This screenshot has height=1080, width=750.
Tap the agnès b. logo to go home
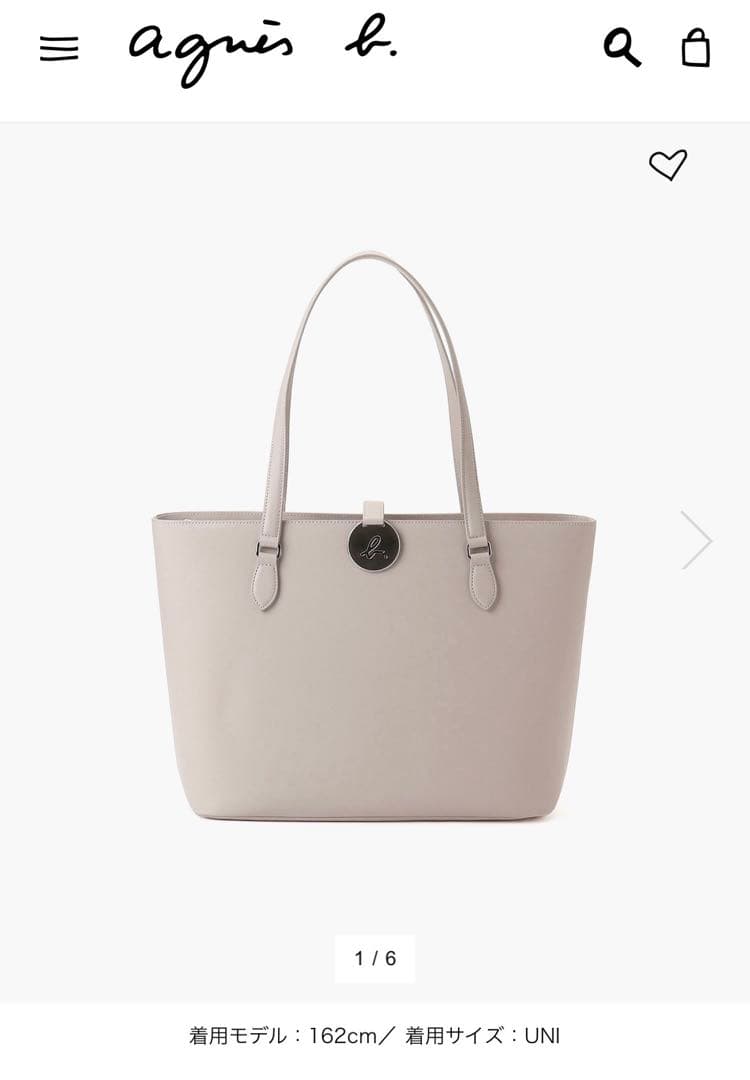(x=262, y=50)
